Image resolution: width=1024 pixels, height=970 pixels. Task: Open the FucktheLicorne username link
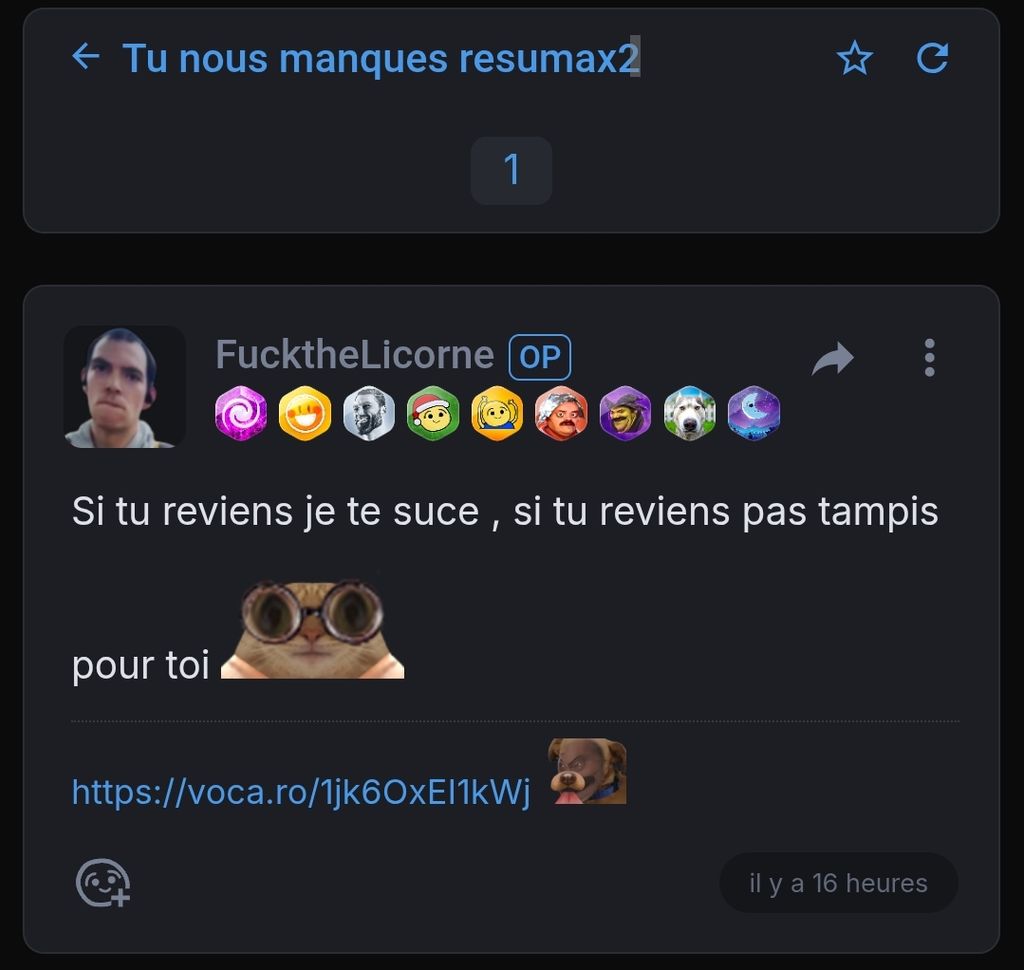(x=354, y=355)
